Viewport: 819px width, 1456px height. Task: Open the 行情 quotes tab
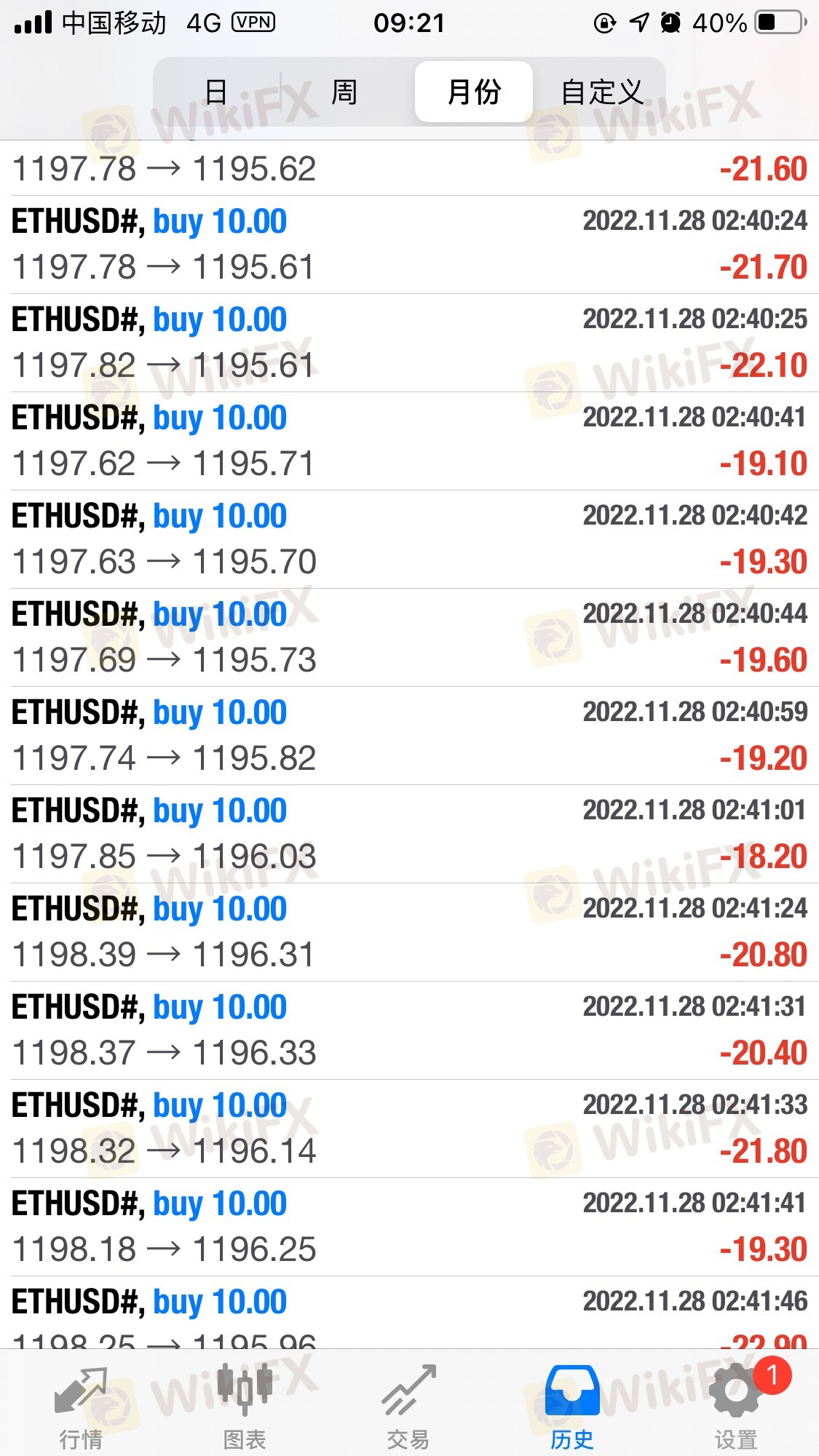pos(81,1406)
